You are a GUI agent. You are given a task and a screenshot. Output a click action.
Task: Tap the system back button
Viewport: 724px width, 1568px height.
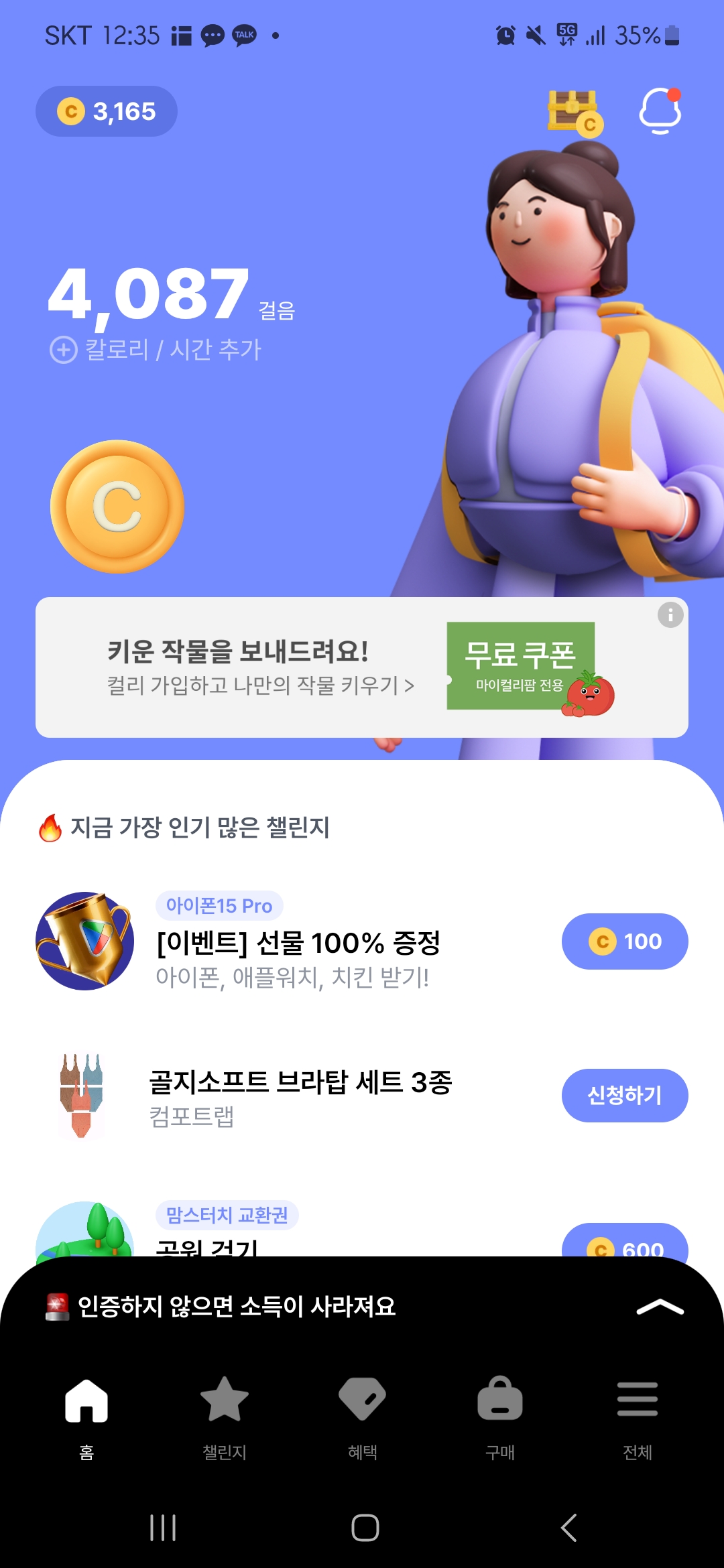click(x=568, y=1528)
